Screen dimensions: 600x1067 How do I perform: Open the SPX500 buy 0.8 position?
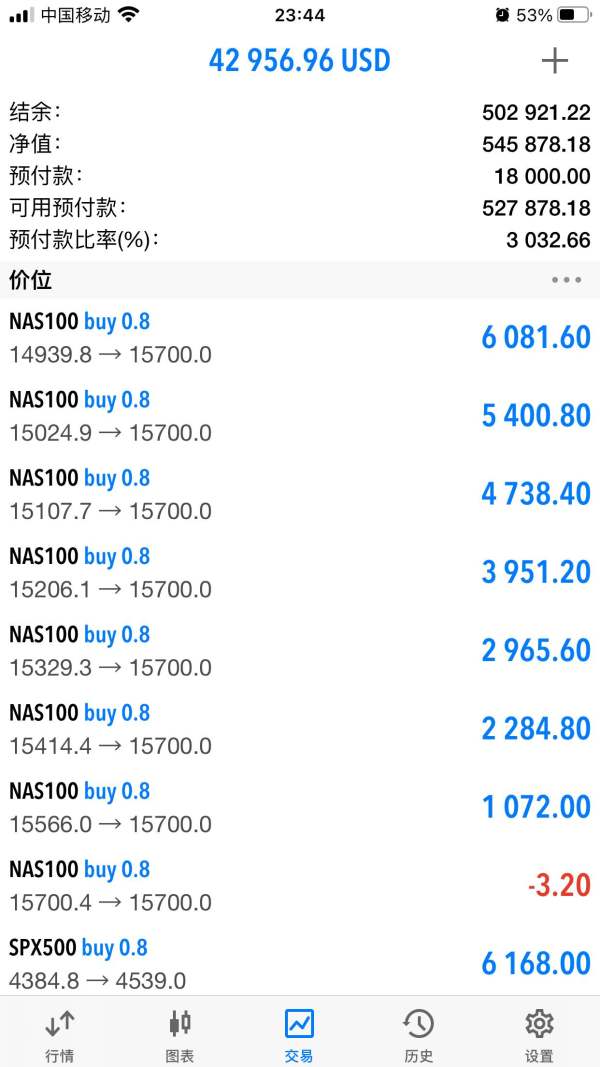pyautogui.click(x=300, y=963)
